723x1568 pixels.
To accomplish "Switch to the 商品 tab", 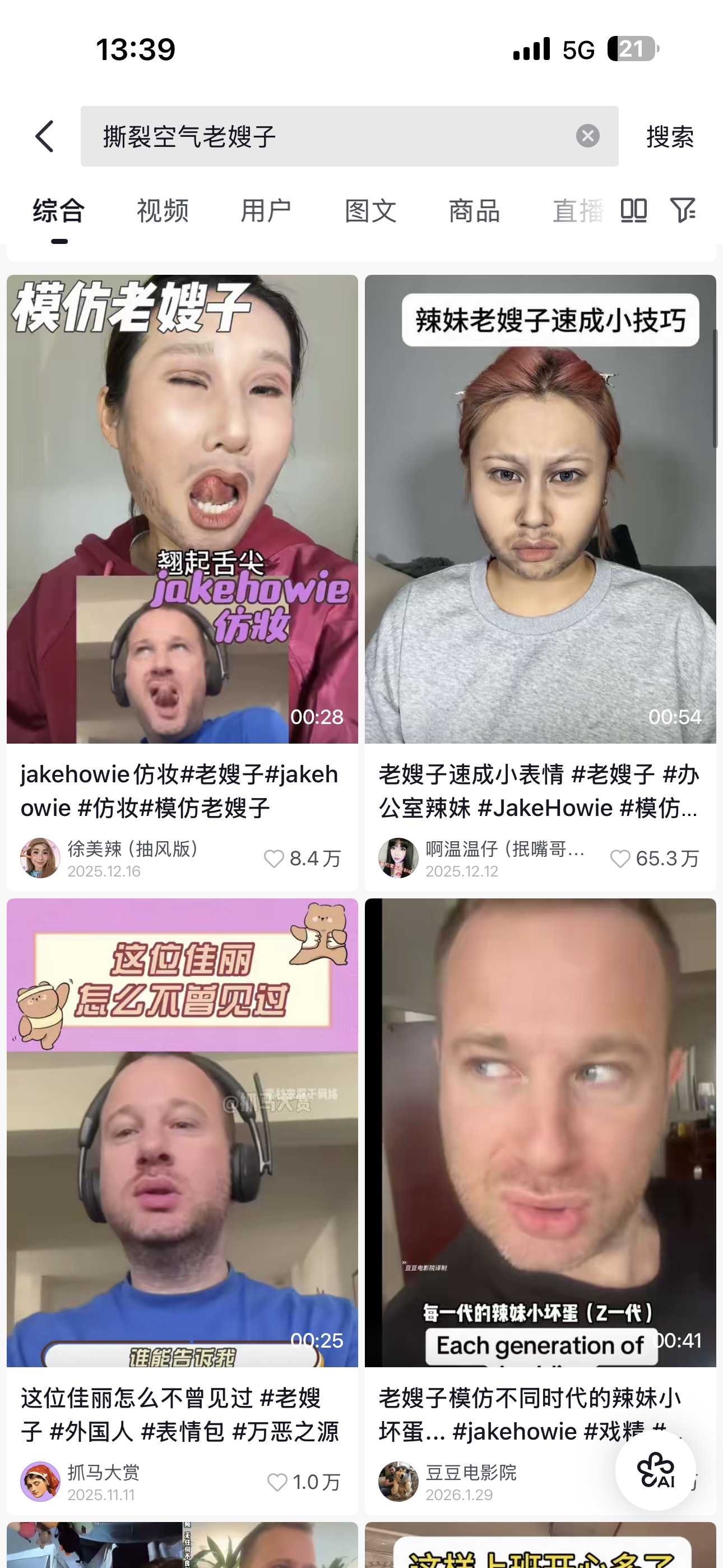I will point(474,211).
